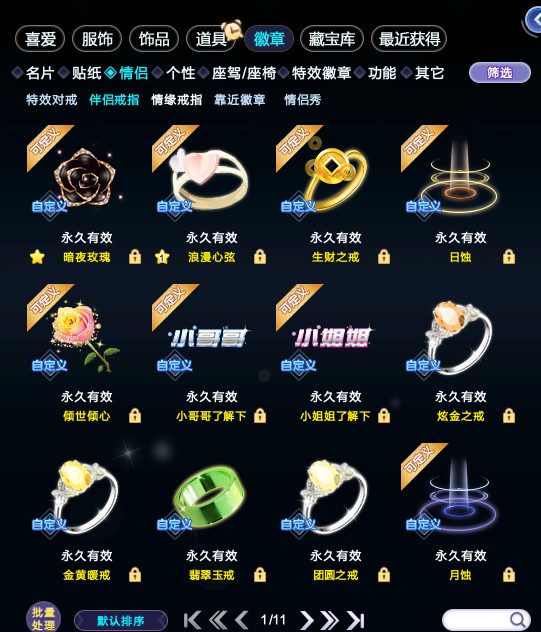Open the 默认排序 sort dropdown
Image resolution: width=541 pixels, height=632 pixels.
tap(121, 620)
